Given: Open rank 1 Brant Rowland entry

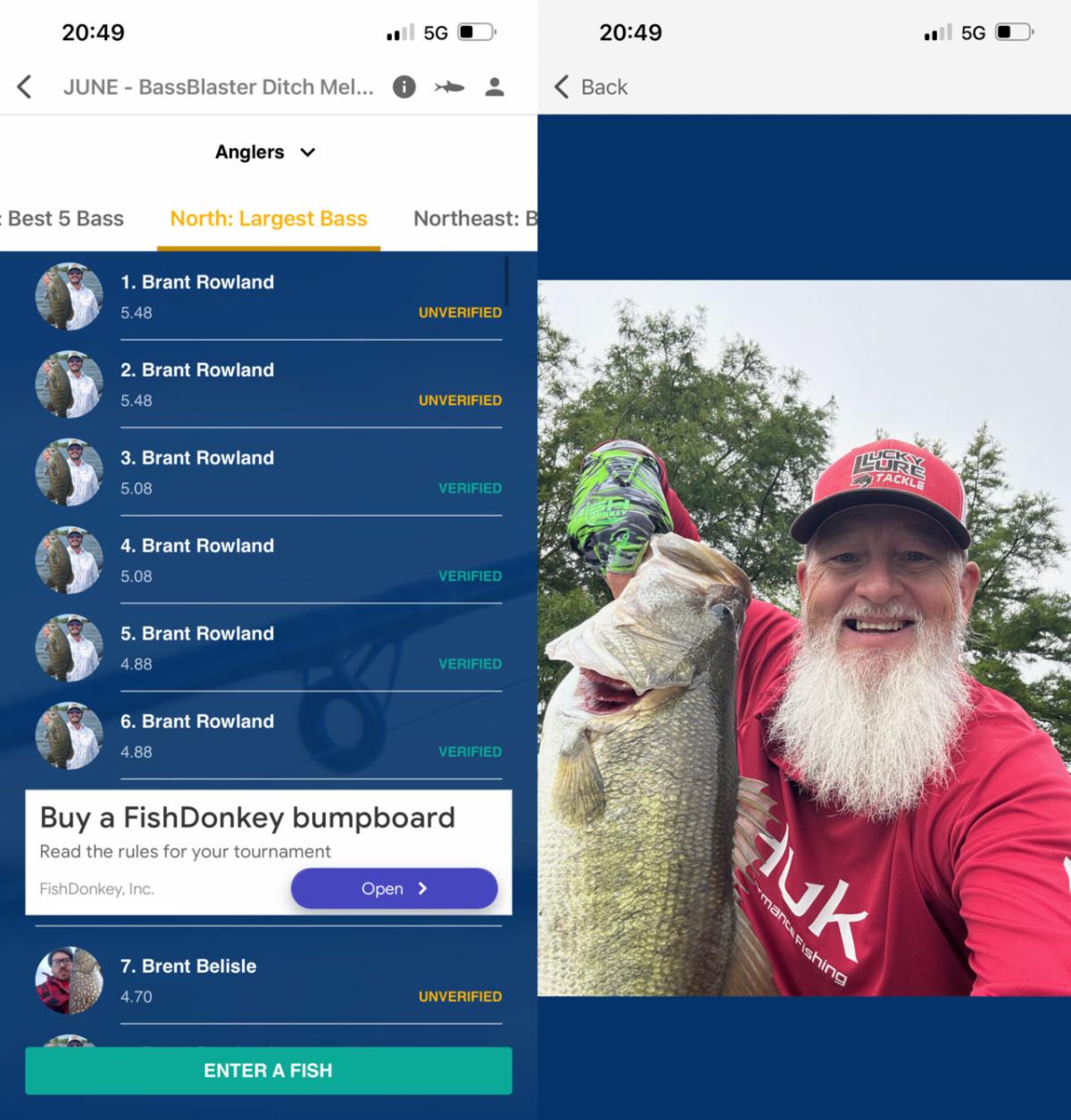Looking at the screenshot, I should (x=268, y=296).
